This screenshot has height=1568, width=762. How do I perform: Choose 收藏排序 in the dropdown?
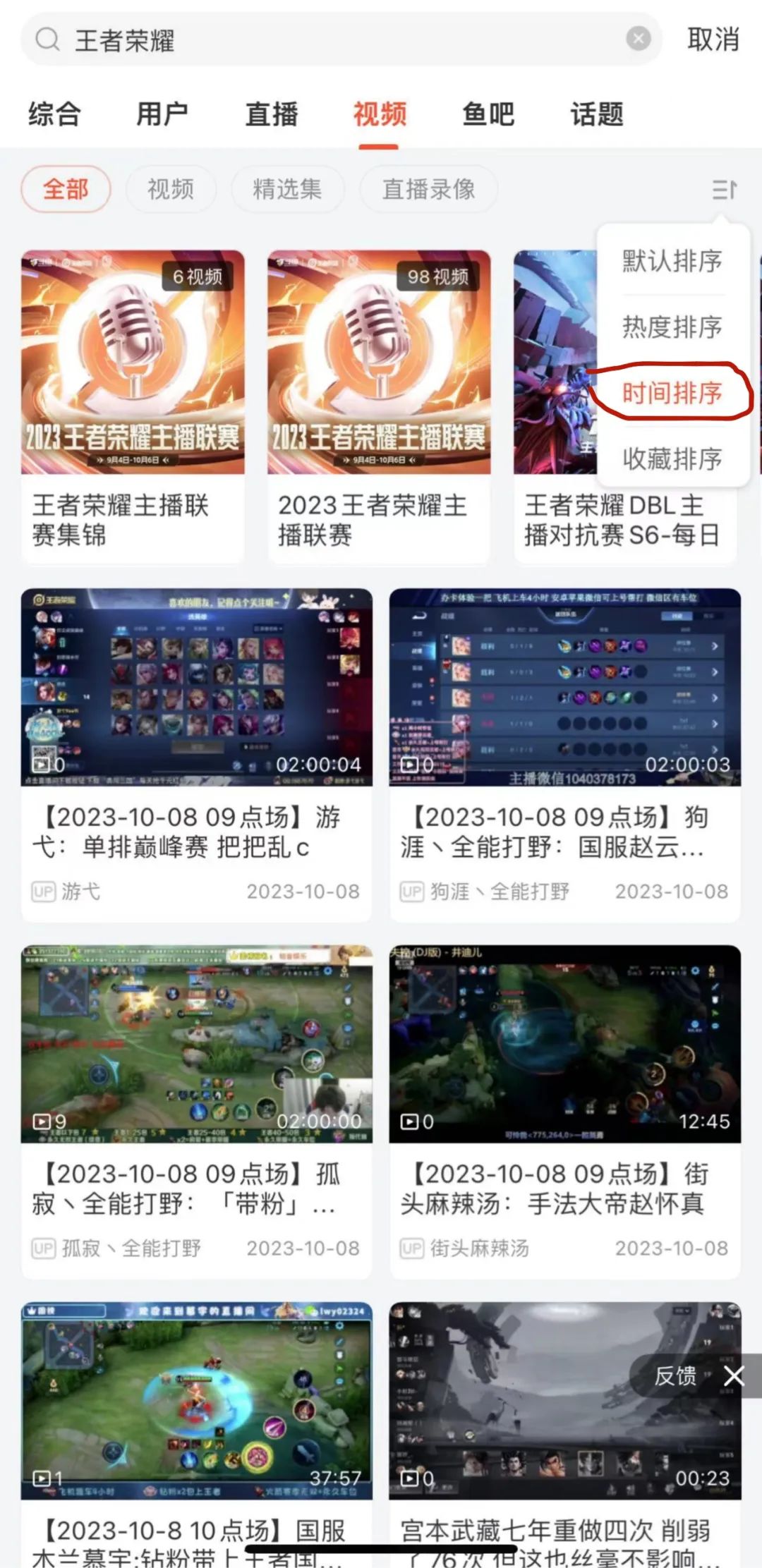click(x=670, y=460)
